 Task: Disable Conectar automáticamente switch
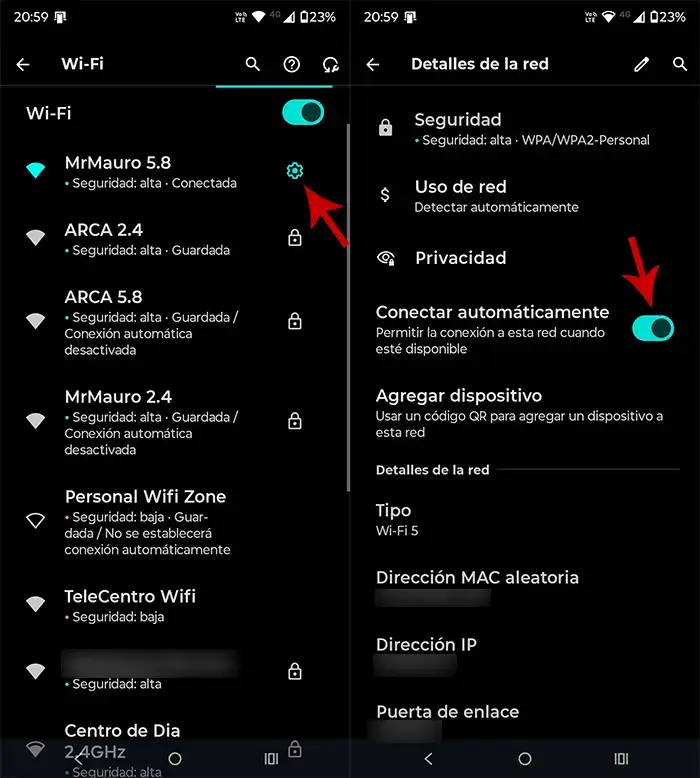click(653, 328)
